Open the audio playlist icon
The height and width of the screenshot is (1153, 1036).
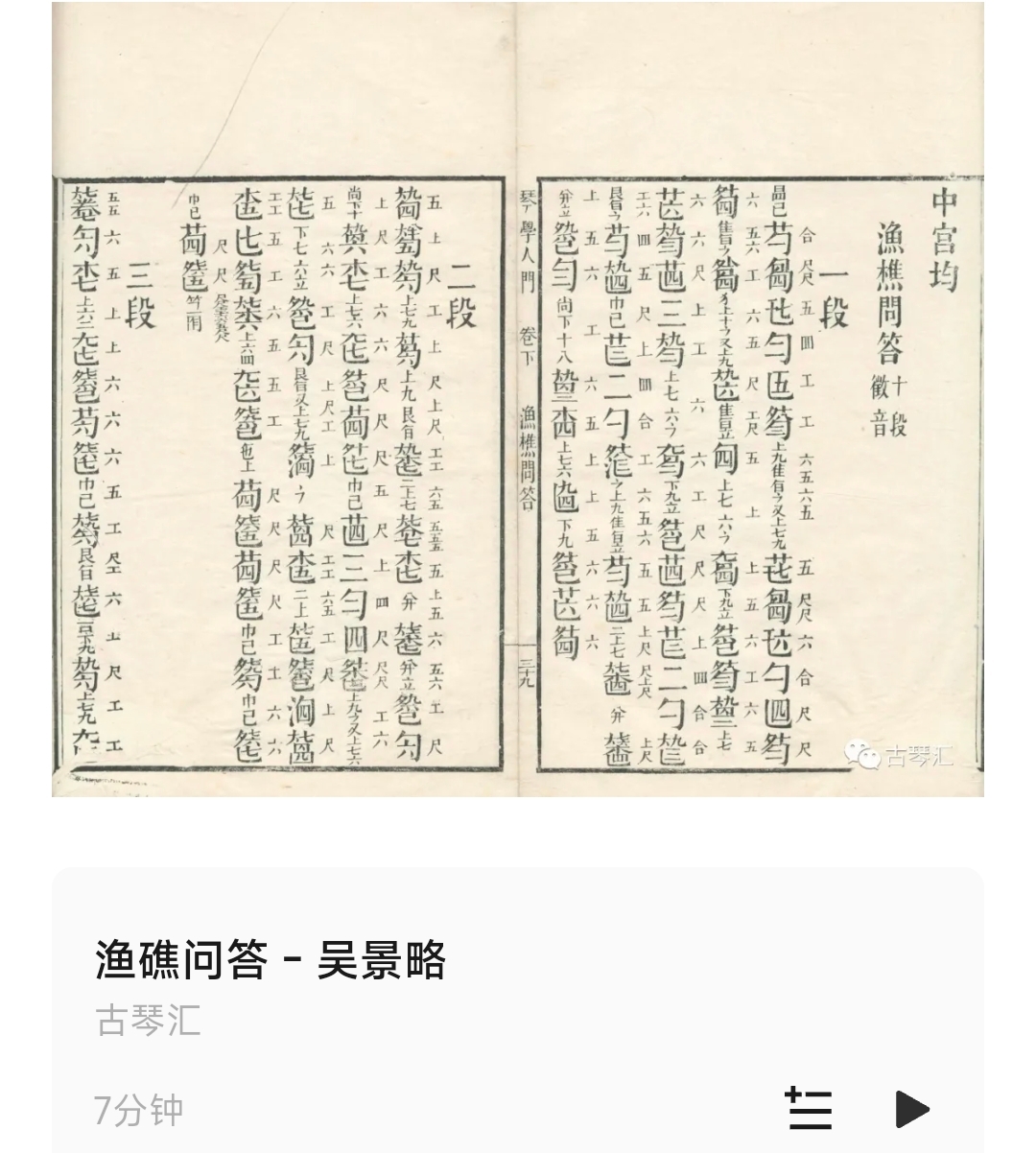(x=809, y=1109)
